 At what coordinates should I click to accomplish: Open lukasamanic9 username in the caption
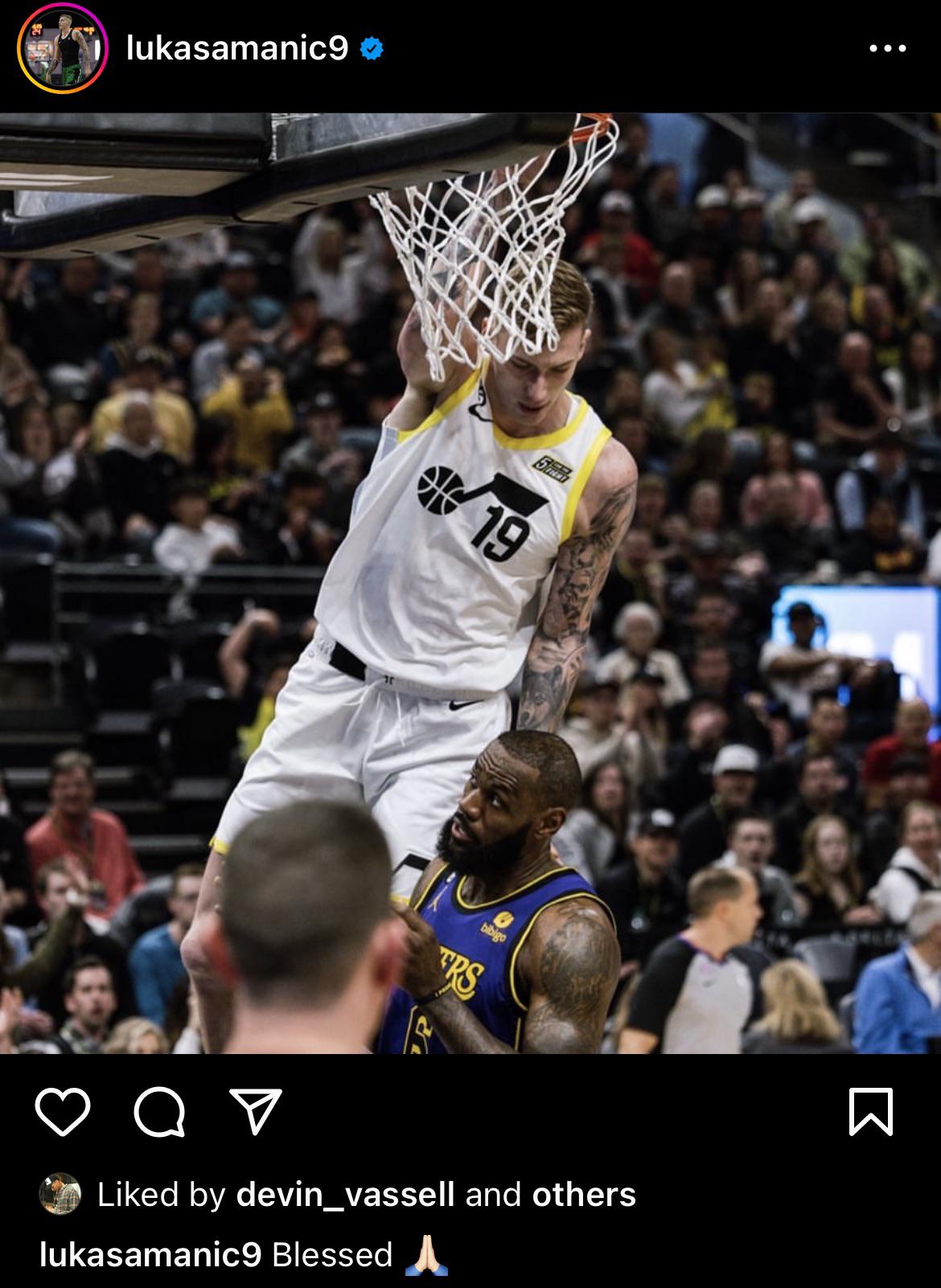coord(150,1254)
